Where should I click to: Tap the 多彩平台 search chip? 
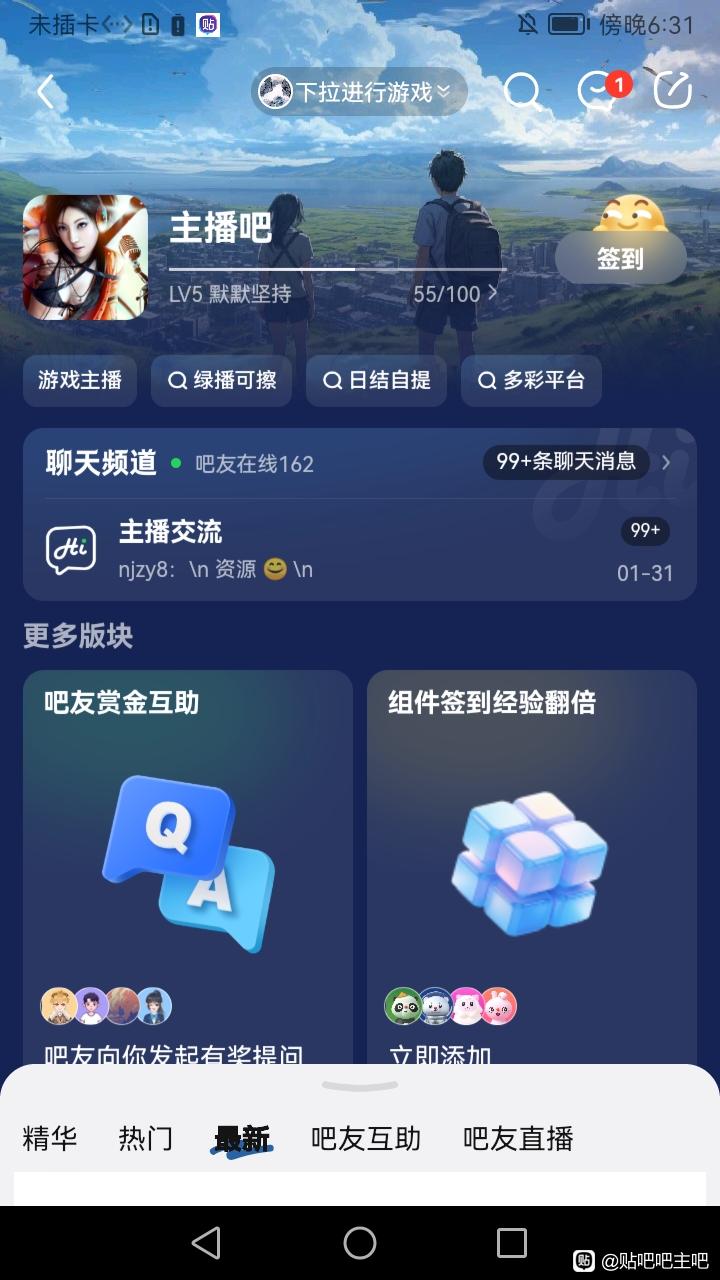click(x=531, y=381)
